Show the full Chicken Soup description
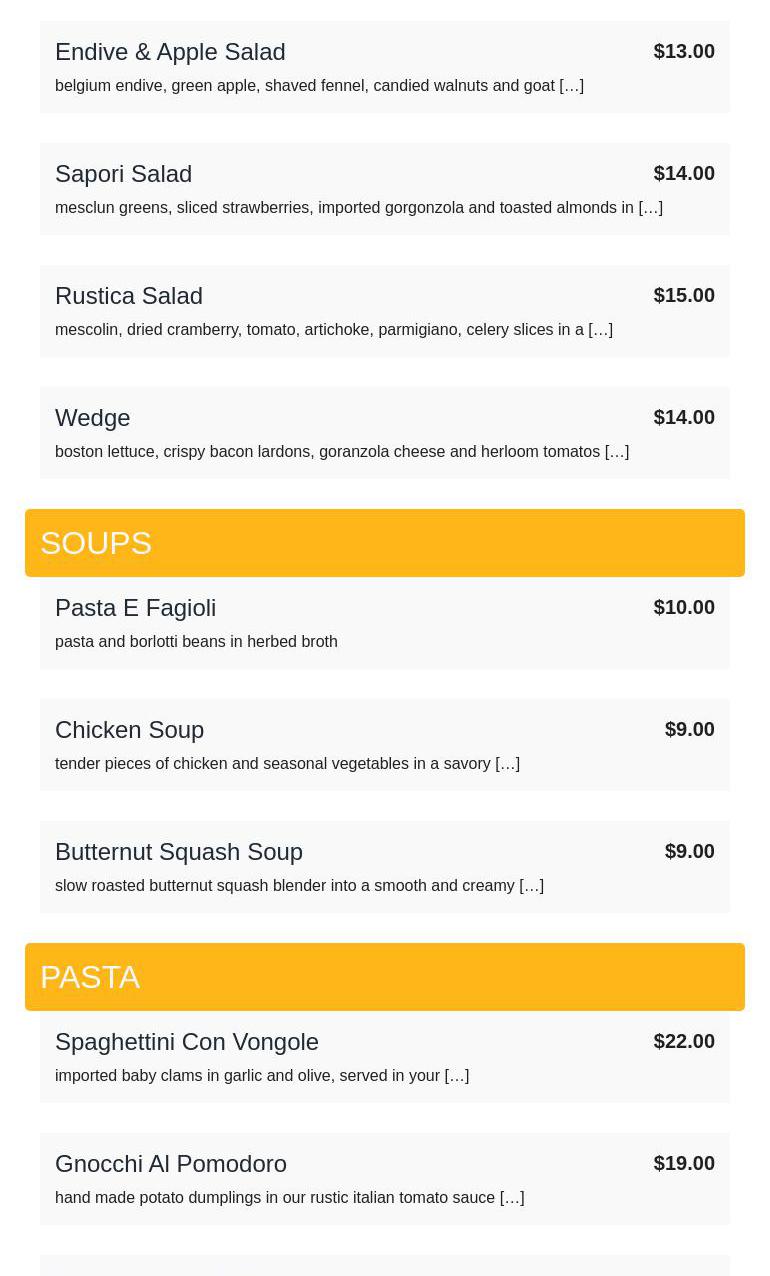770x1276 pixels. click(x=507, y=764)
